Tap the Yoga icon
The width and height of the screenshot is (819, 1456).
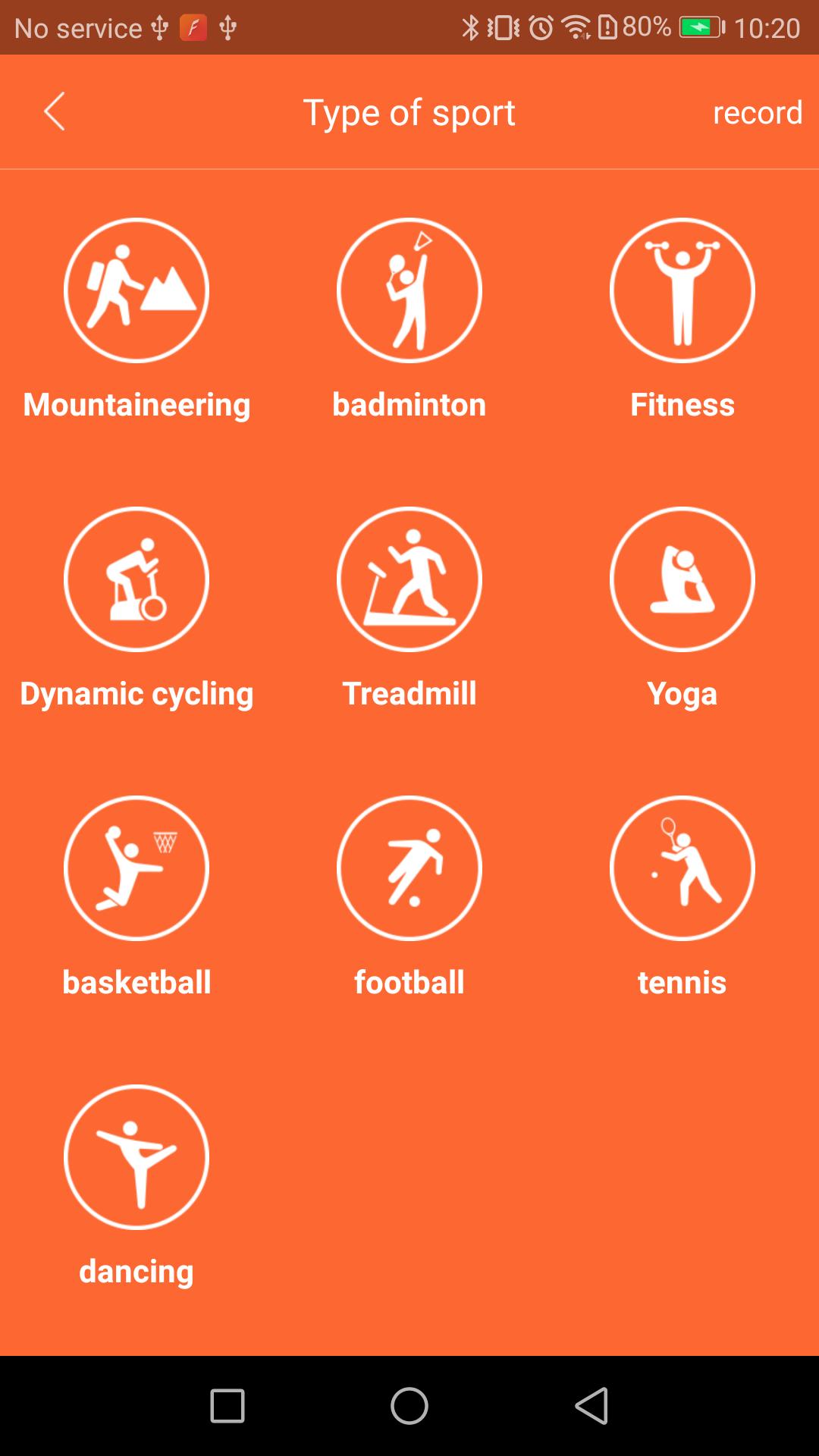click(682, 579)
